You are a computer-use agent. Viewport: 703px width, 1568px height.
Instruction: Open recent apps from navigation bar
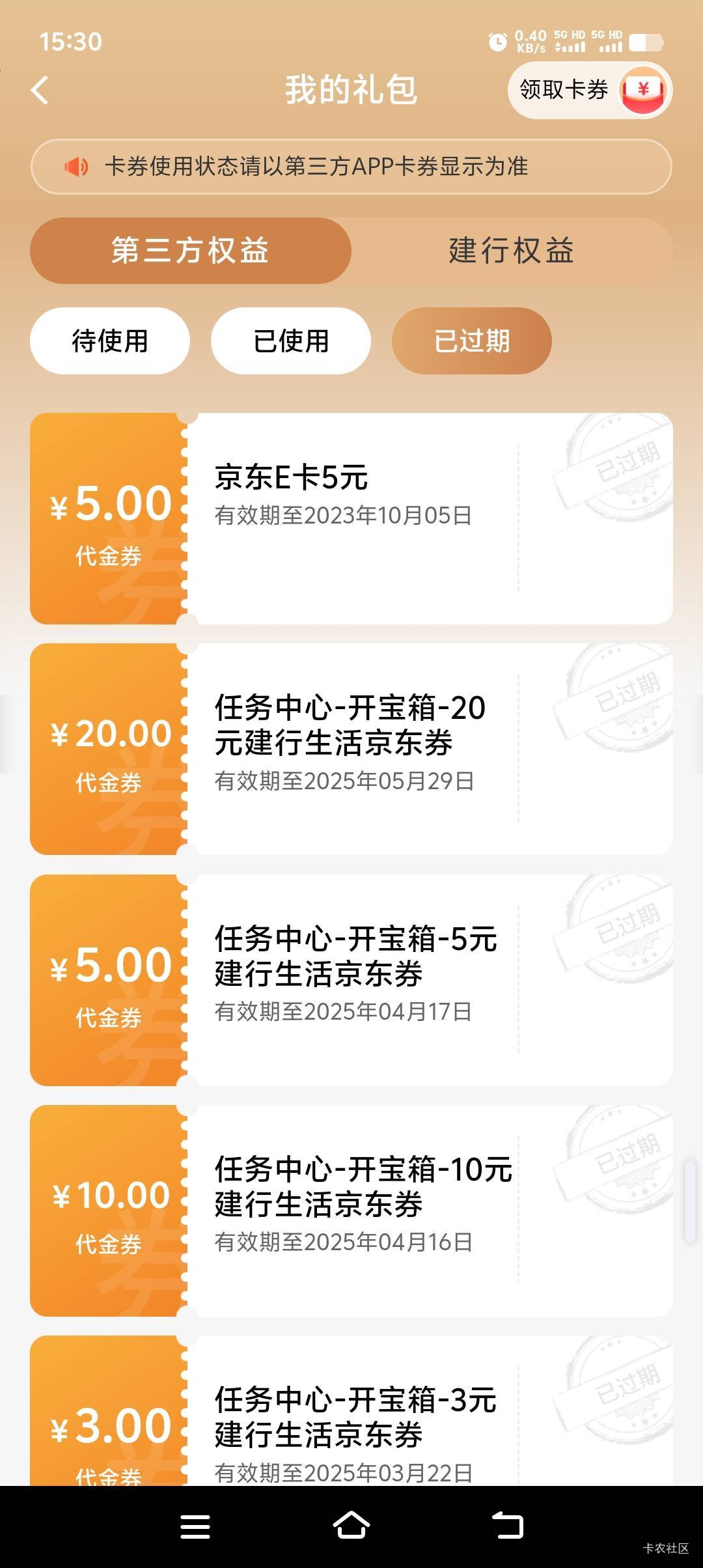[195, 1526]
